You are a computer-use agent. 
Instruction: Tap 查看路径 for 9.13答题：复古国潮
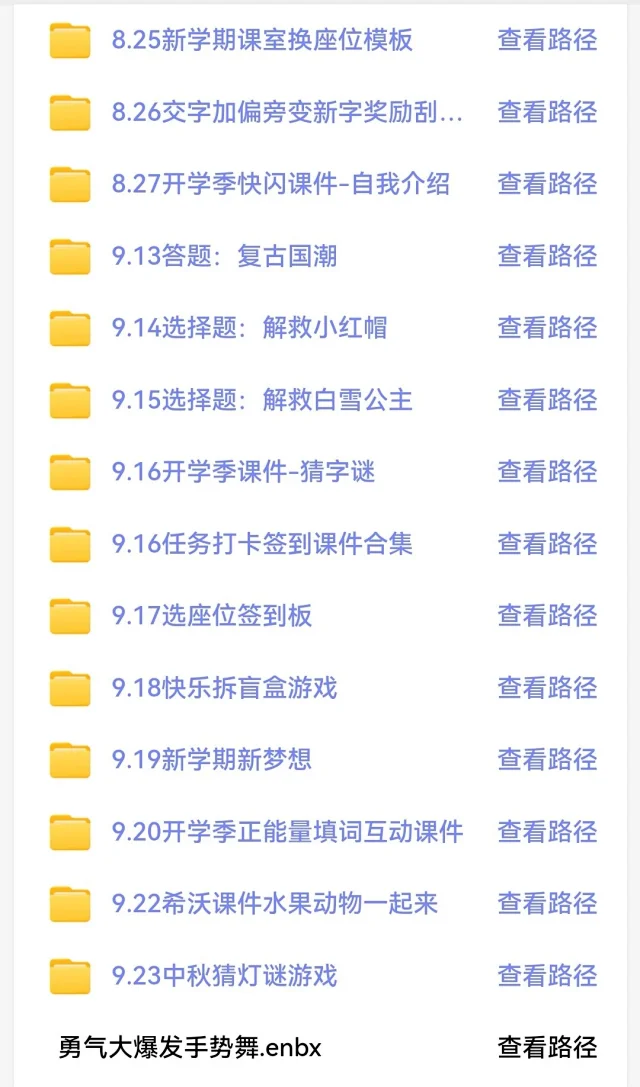coord(547,256)
